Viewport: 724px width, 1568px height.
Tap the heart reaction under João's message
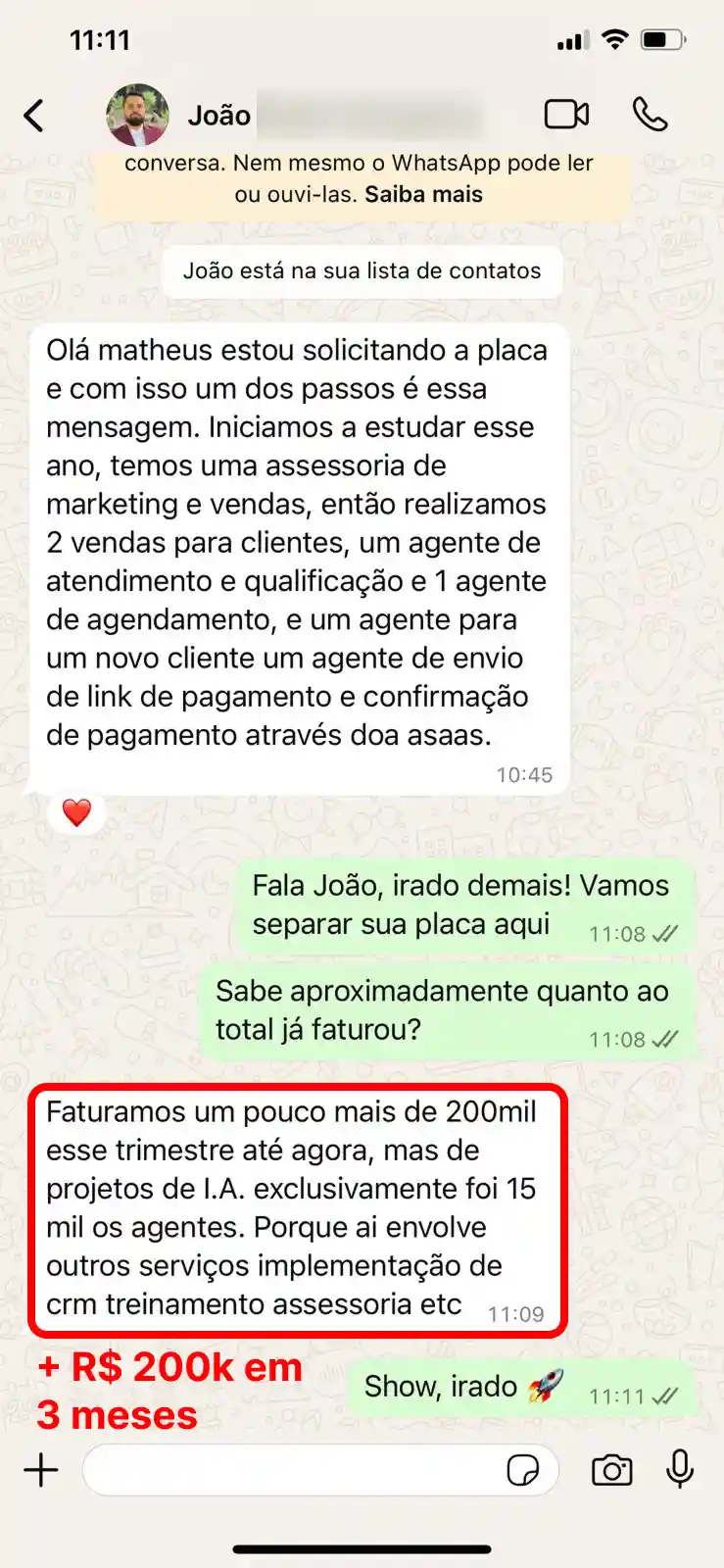point(76,811)
